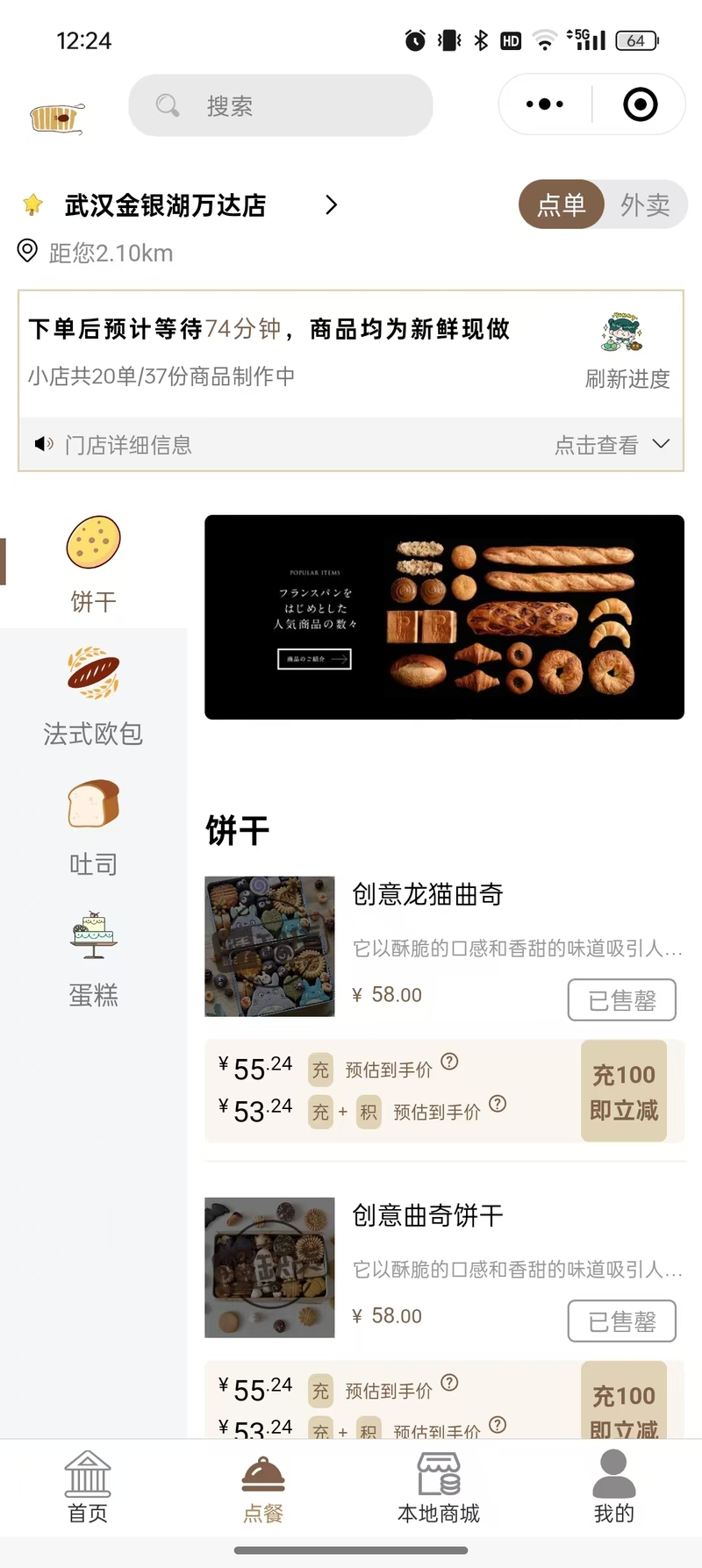
Task: Select the 蛋糕 category
Action: tap(93, 958)
